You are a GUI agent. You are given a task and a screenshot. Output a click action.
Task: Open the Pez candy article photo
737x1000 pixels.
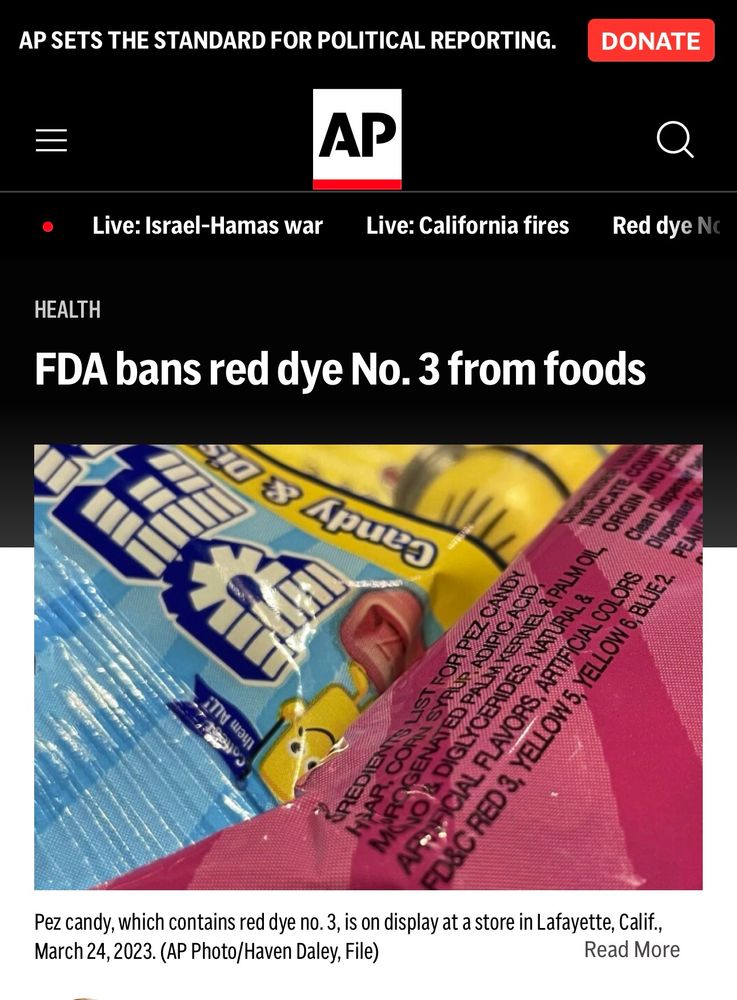[x=368, y=667]
